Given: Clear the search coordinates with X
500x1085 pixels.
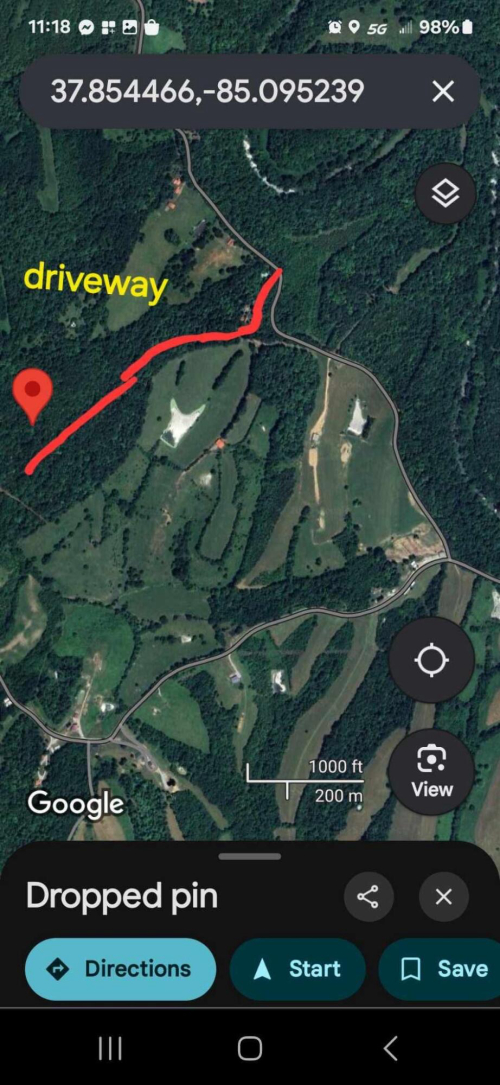Looking at the screenshot, I should point(443,91).
